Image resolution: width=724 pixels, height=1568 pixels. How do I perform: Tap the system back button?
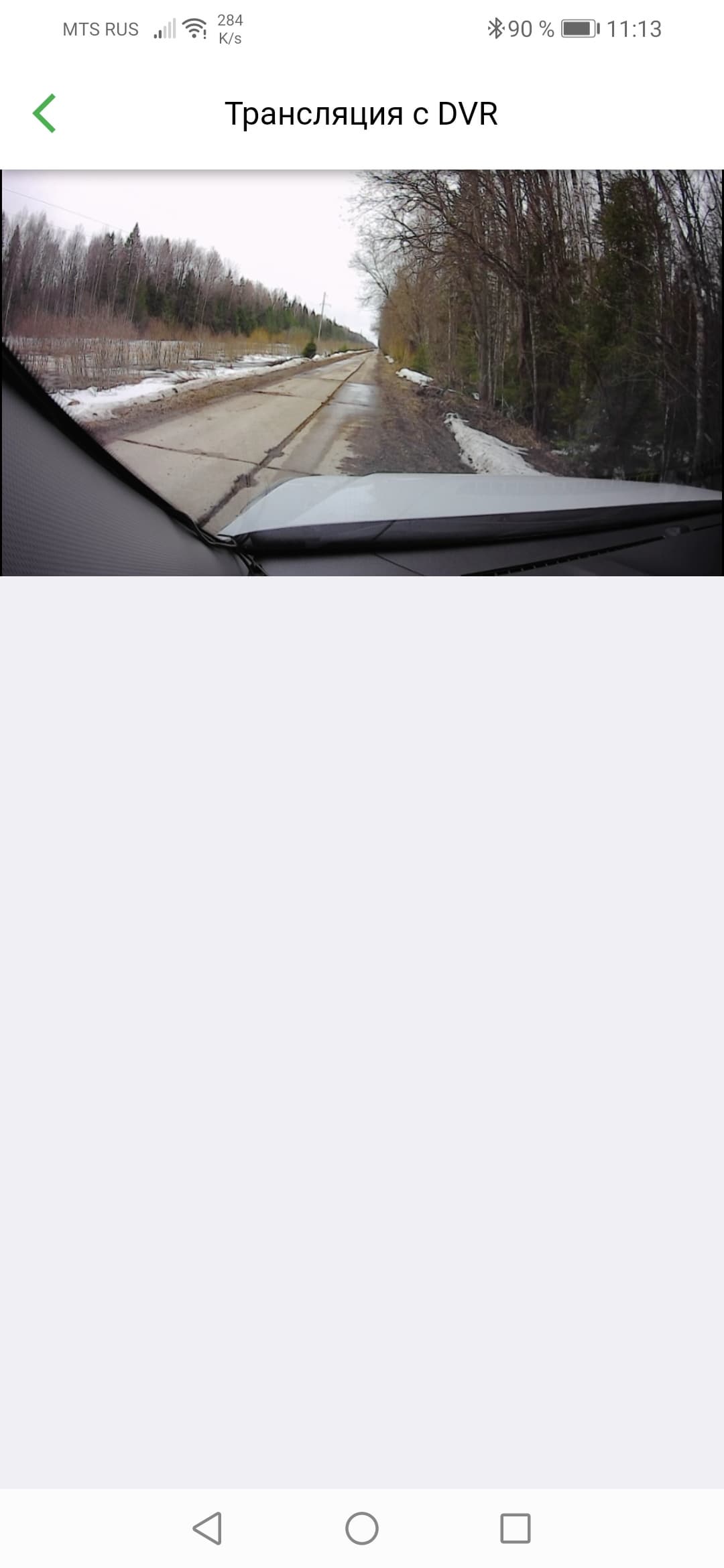[x=207, y=1528]
